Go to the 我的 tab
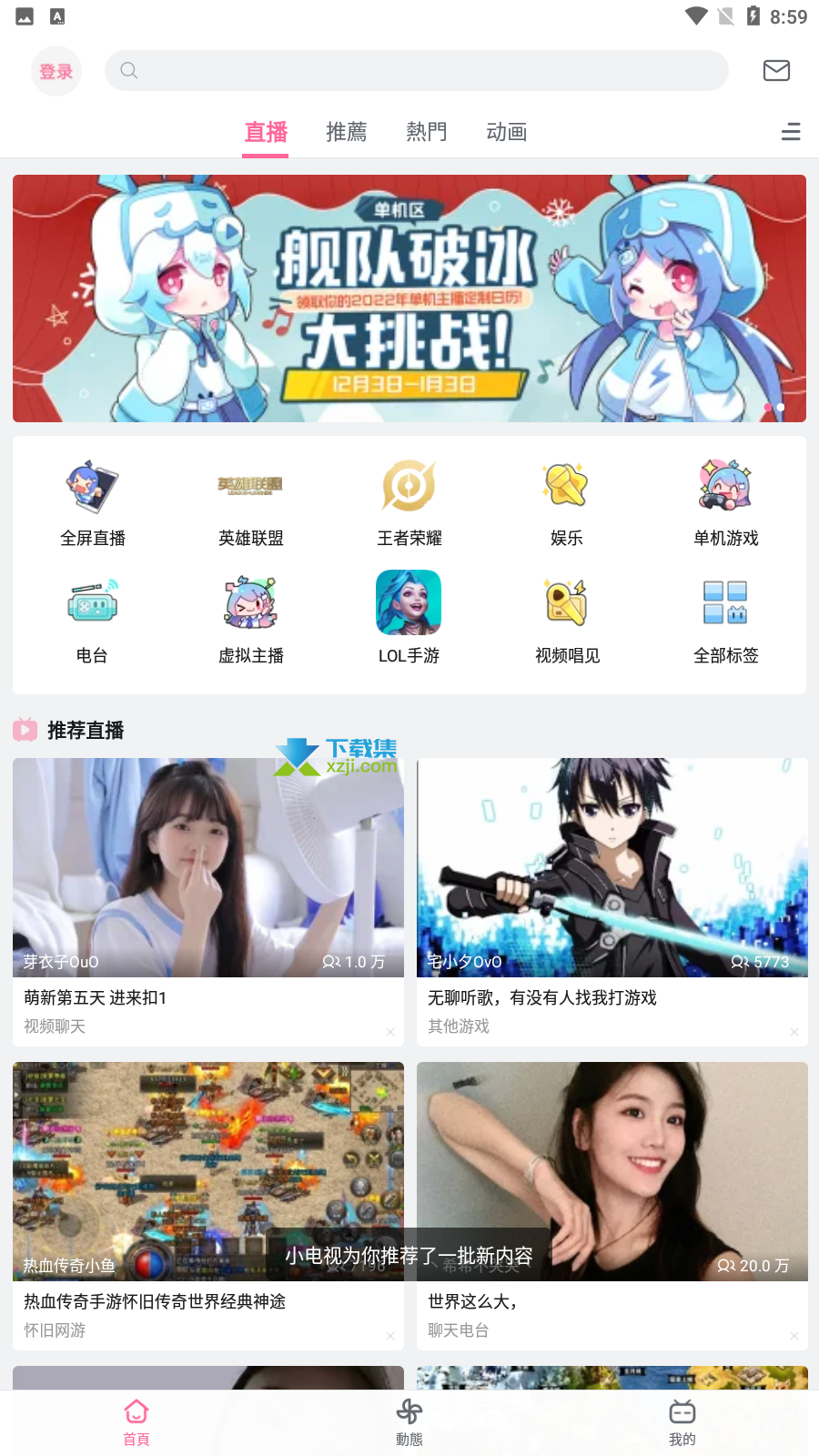819x1456 pixels. pyautogui.click(x=682, y=1422)
